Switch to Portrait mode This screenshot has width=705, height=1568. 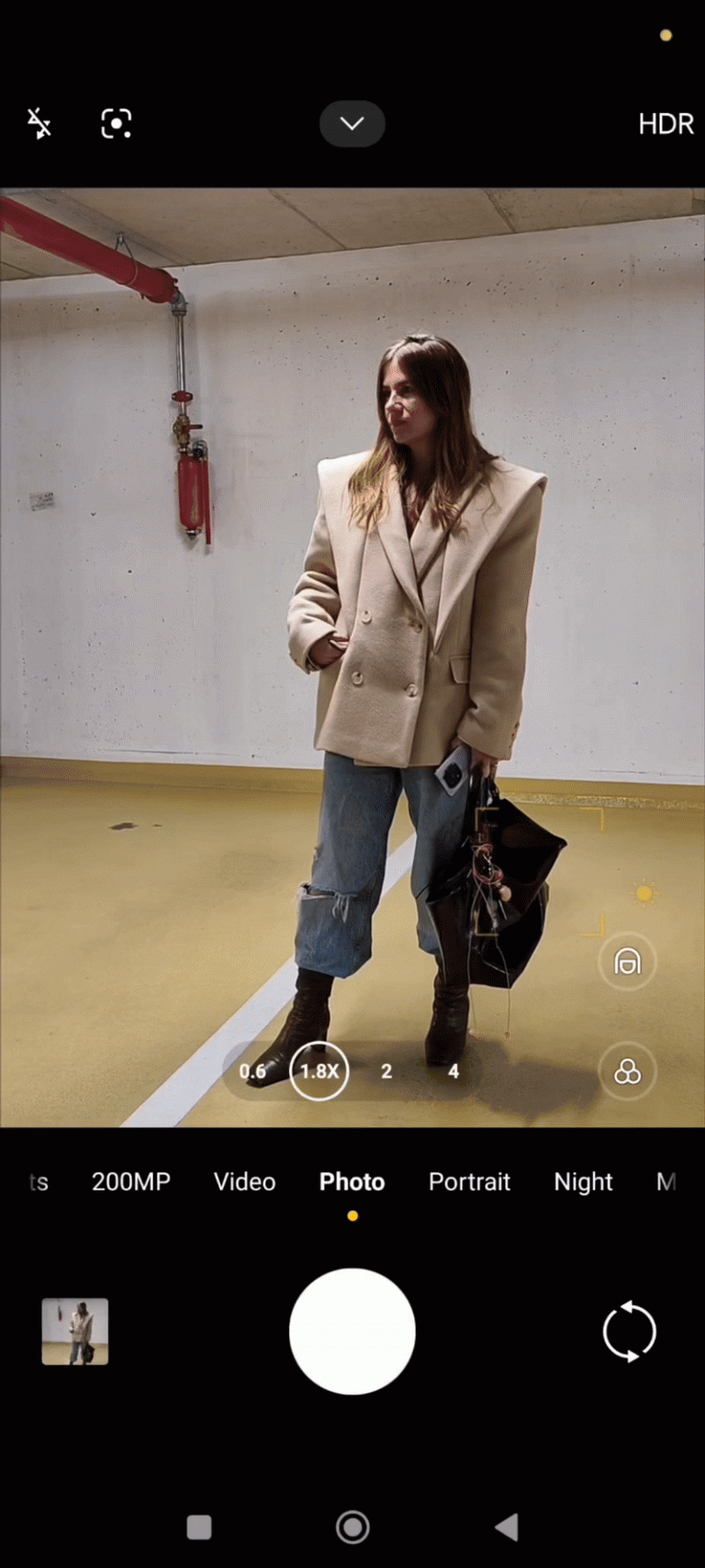point(469,1181)
